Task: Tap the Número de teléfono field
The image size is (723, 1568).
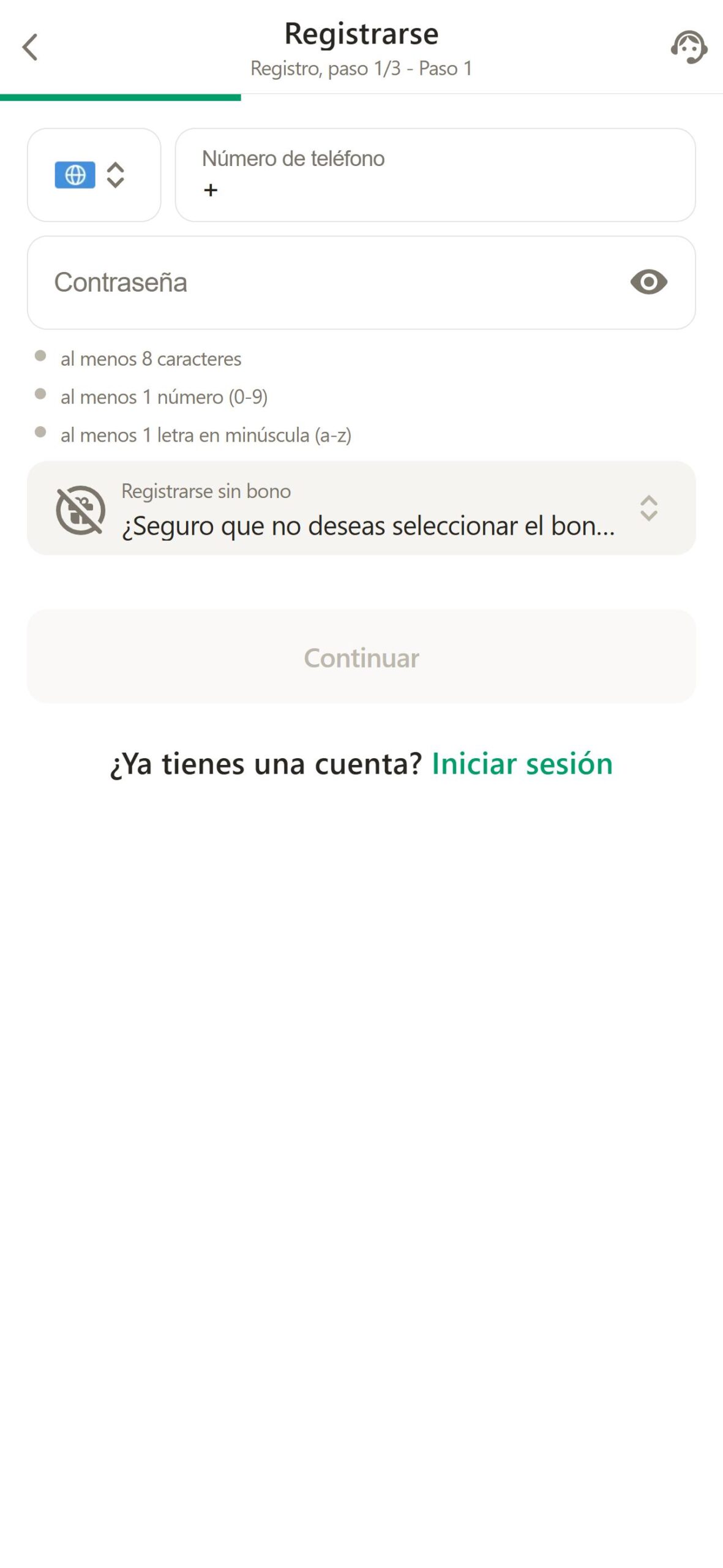Action: (x=435, y=175)
